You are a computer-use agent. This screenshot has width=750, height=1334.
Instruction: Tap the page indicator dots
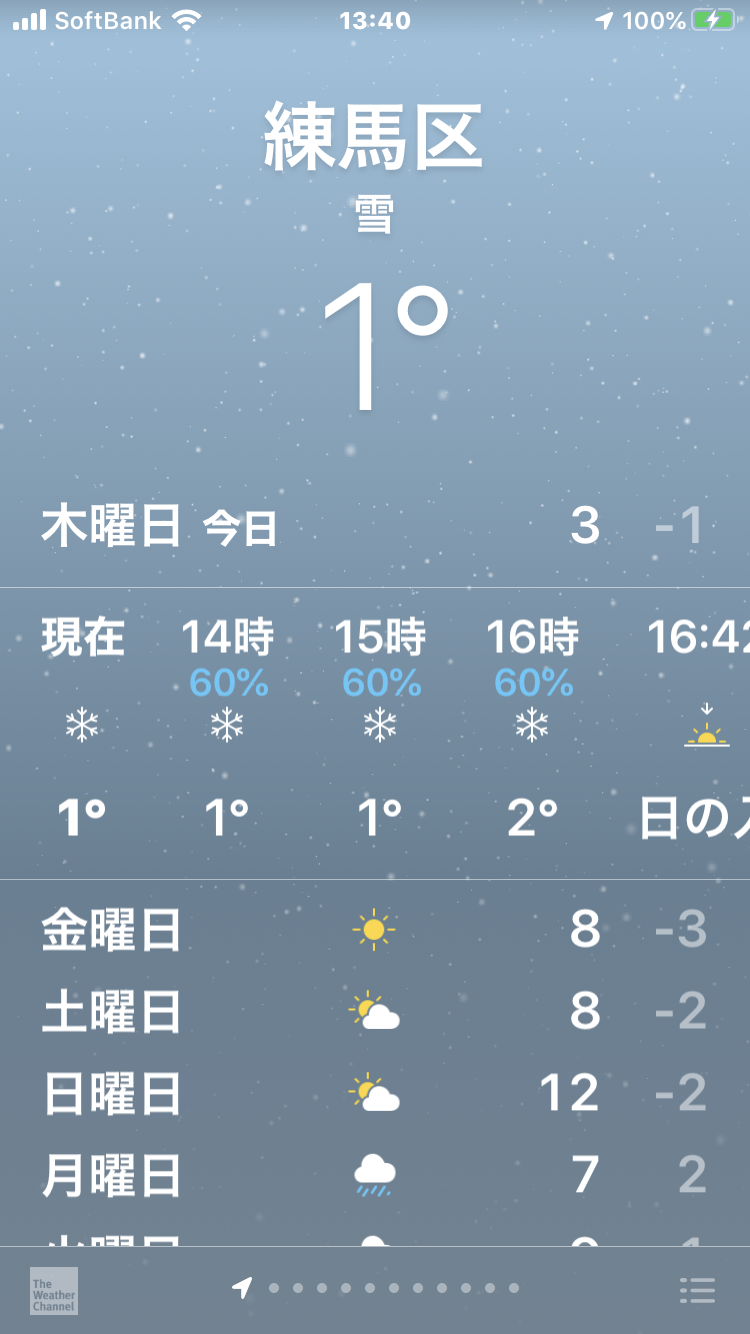coord(376,1288)
